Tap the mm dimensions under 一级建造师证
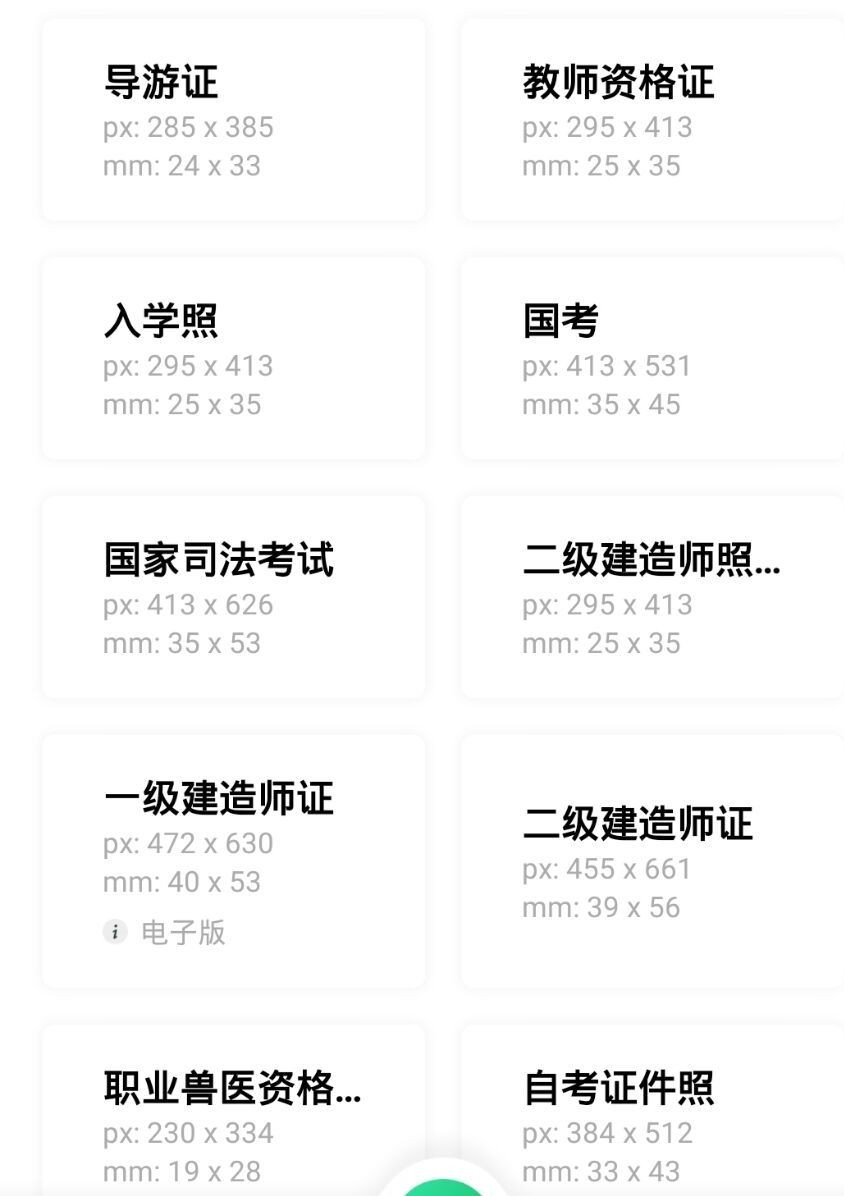This screenshot has width=844, height=1196. click(183, 883)
